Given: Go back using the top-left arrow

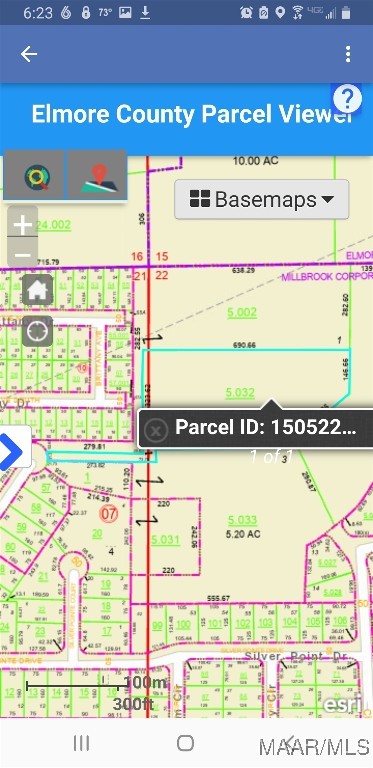Looking at the screenshot, I should pyautogui.click(x=29, y=54).
